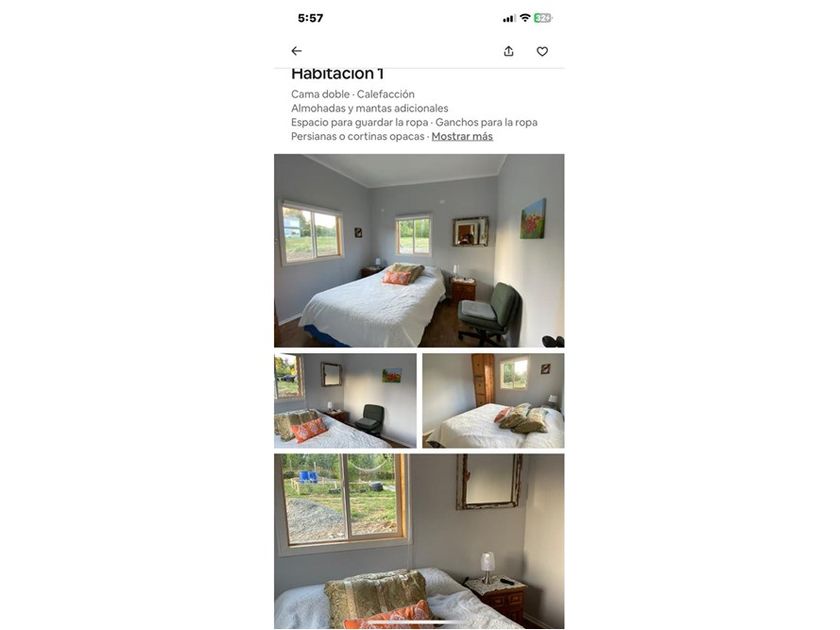Screen dimensions: 840x630
Task: Expand amenities with Mostrar más
Action: click(x=462, y=136)
